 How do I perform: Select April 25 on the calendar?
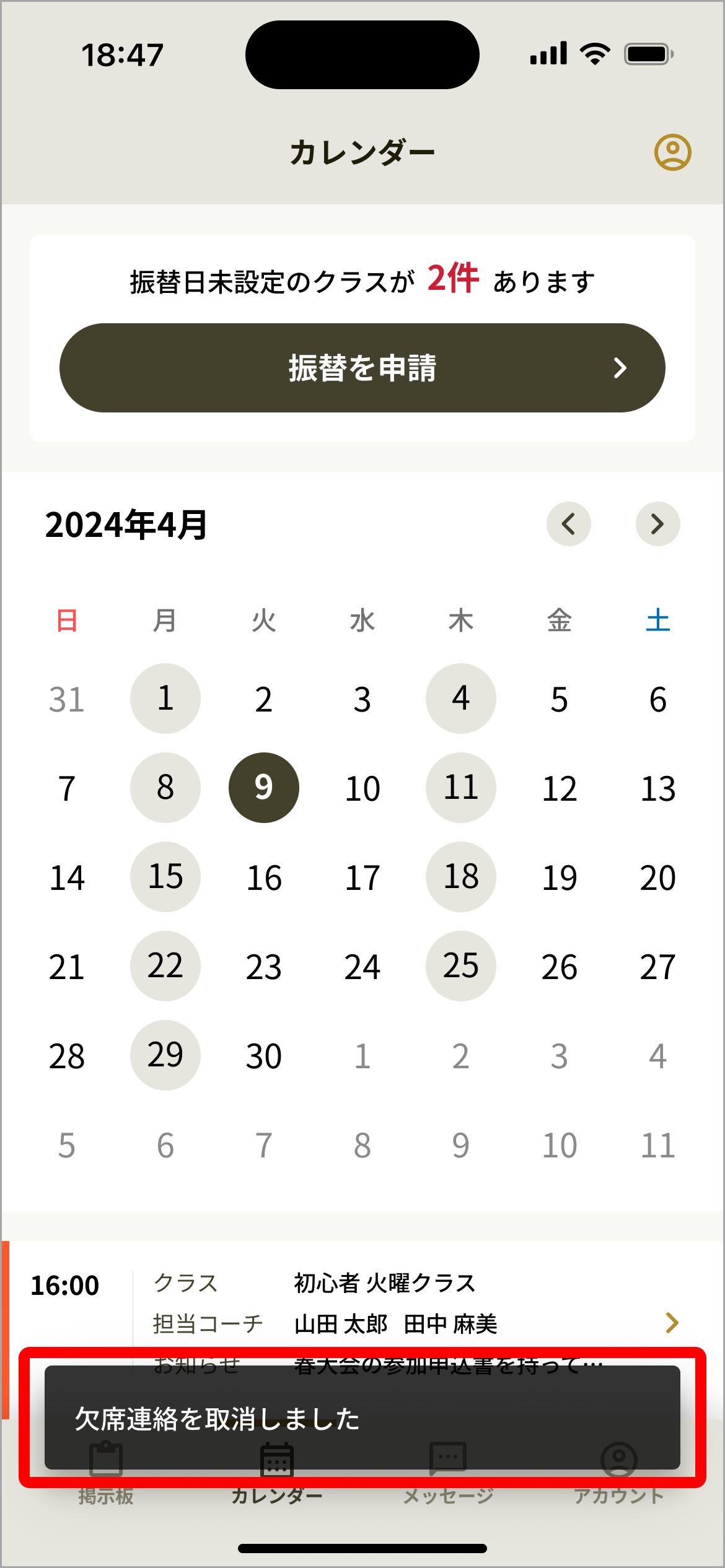click(x=460, y=966)
